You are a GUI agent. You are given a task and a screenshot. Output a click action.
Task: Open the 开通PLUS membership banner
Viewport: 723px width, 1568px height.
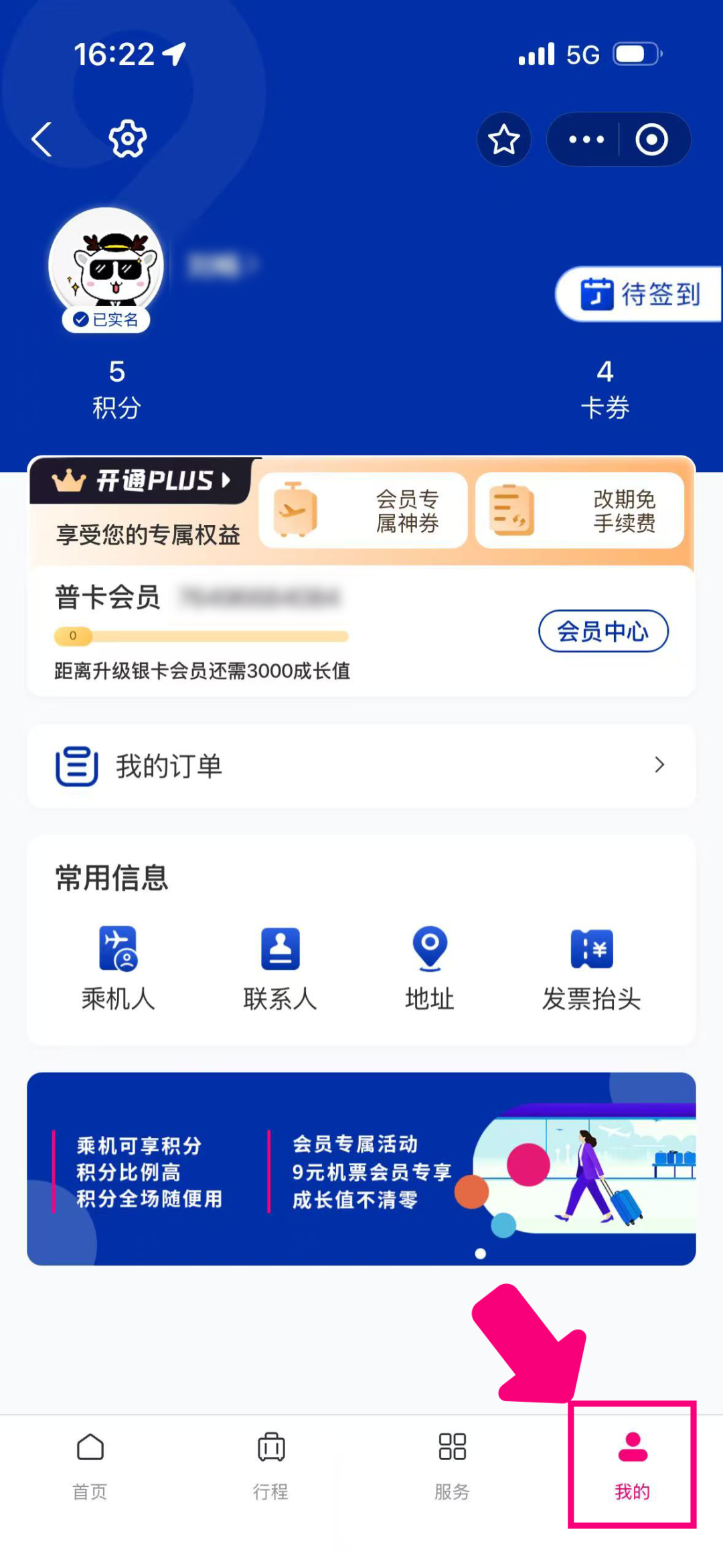142,481
